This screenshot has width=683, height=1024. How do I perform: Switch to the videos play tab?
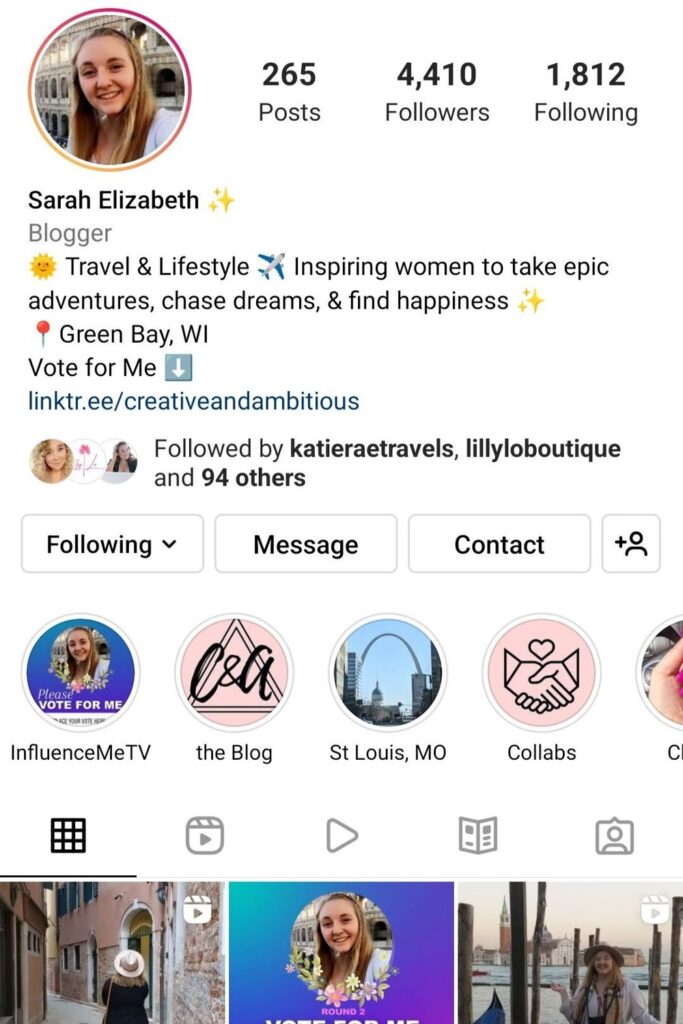(x=342, y=835)
